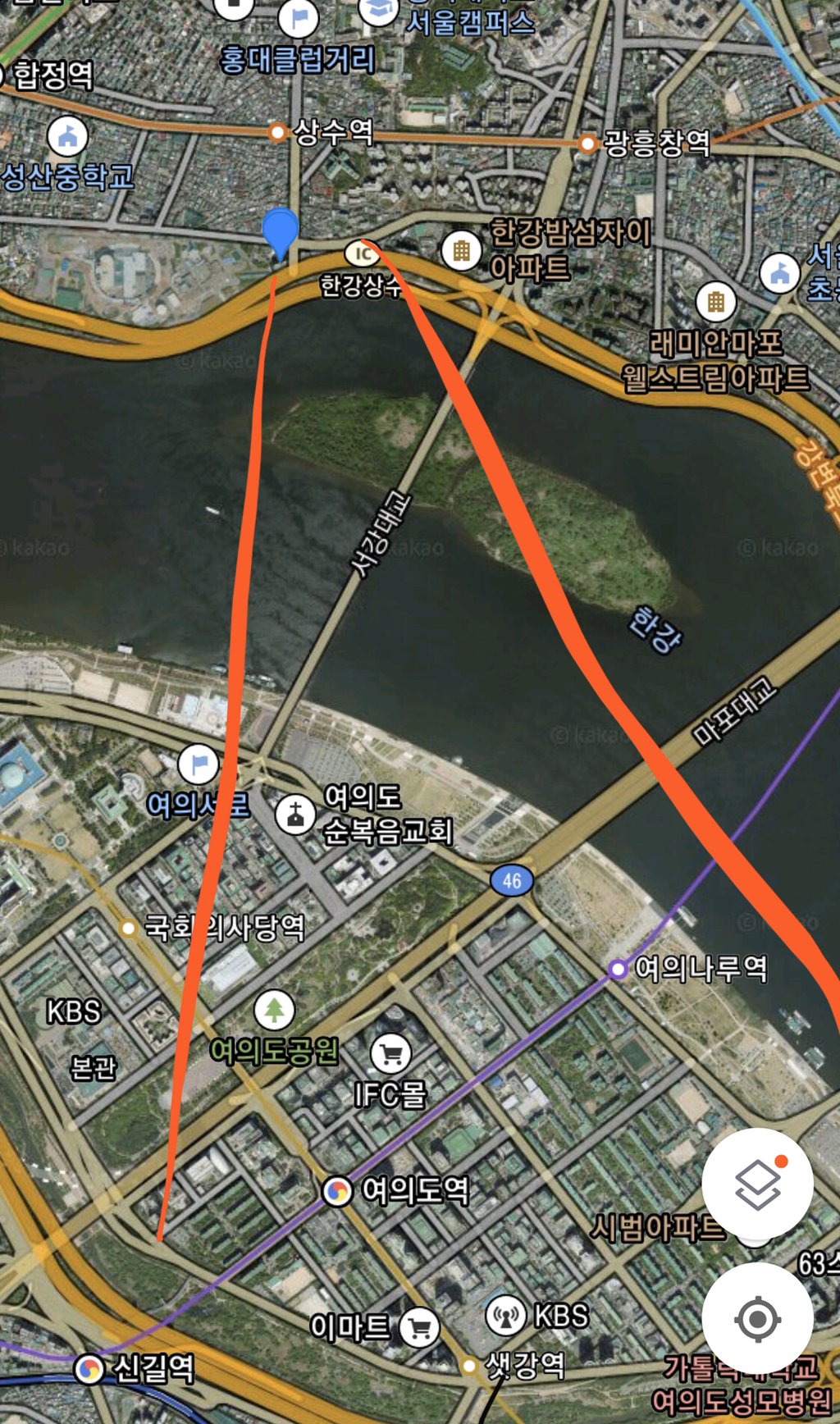Select the 여의나루역 station marker

(618, 970)
